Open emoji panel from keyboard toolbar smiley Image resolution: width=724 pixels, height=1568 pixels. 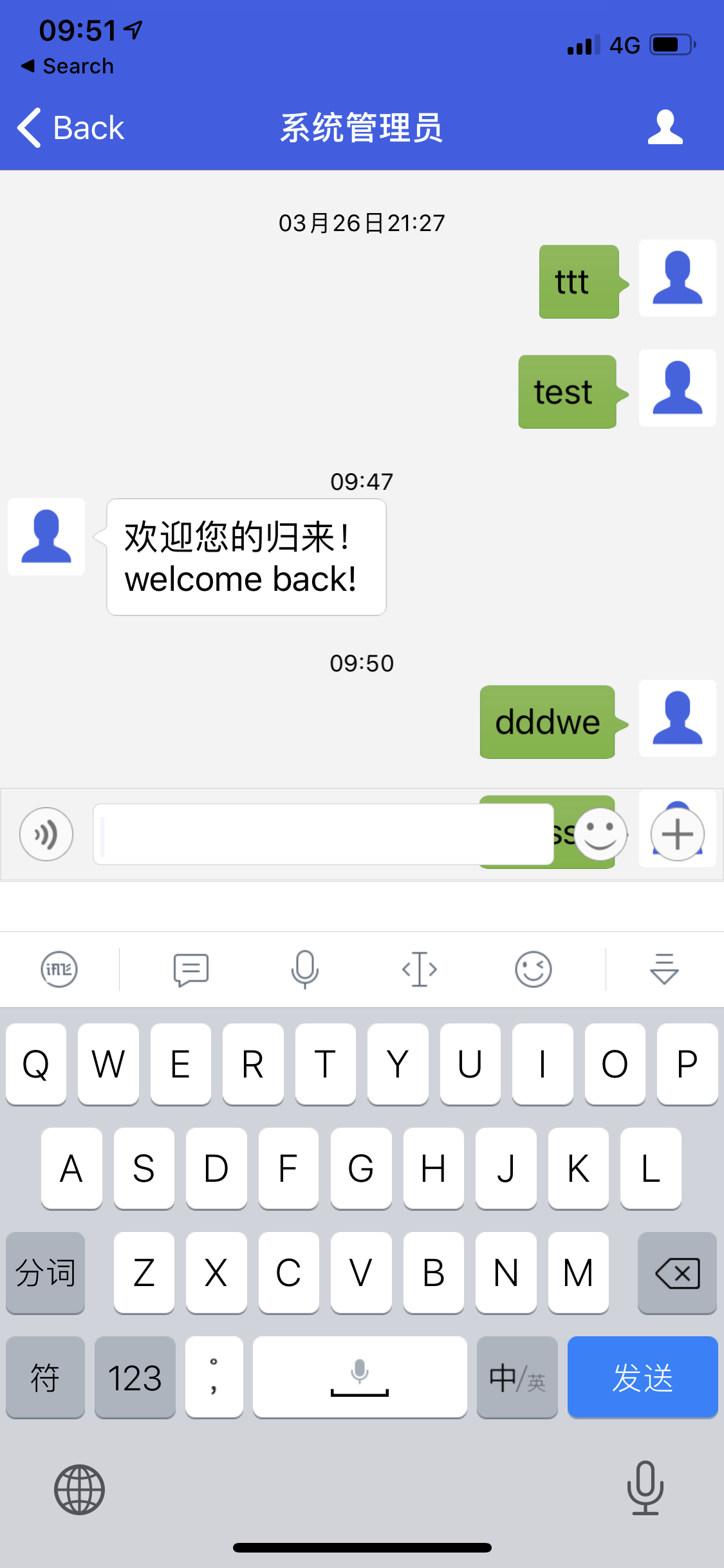click(533, 969)
